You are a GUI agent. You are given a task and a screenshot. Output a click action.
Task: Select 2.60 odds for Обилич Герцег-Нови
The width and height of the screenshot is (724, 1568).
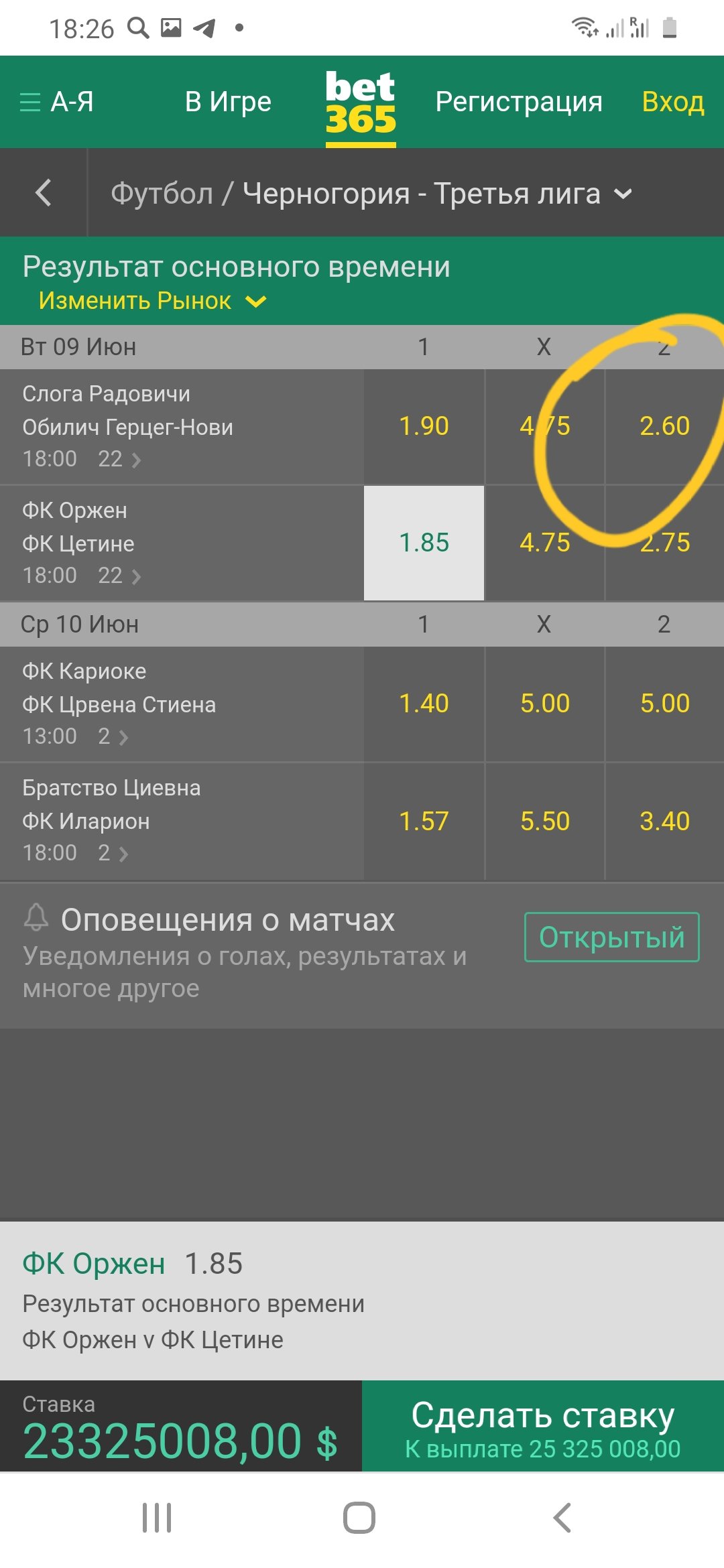[x=664, y=426]
